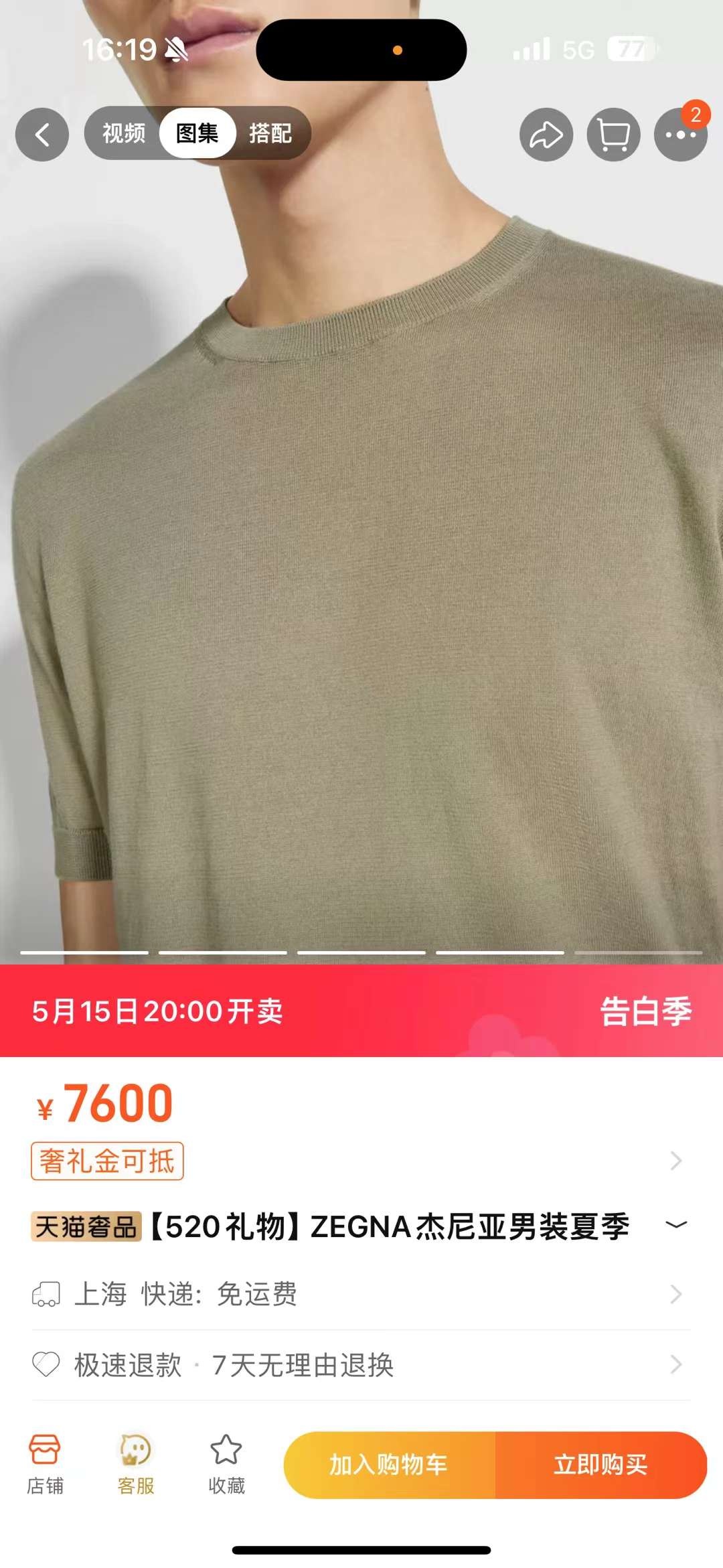Select the 图集 tab
The width and height of the screenshot is (723, 1568).
pyautogui.click(x=197, y=133)
